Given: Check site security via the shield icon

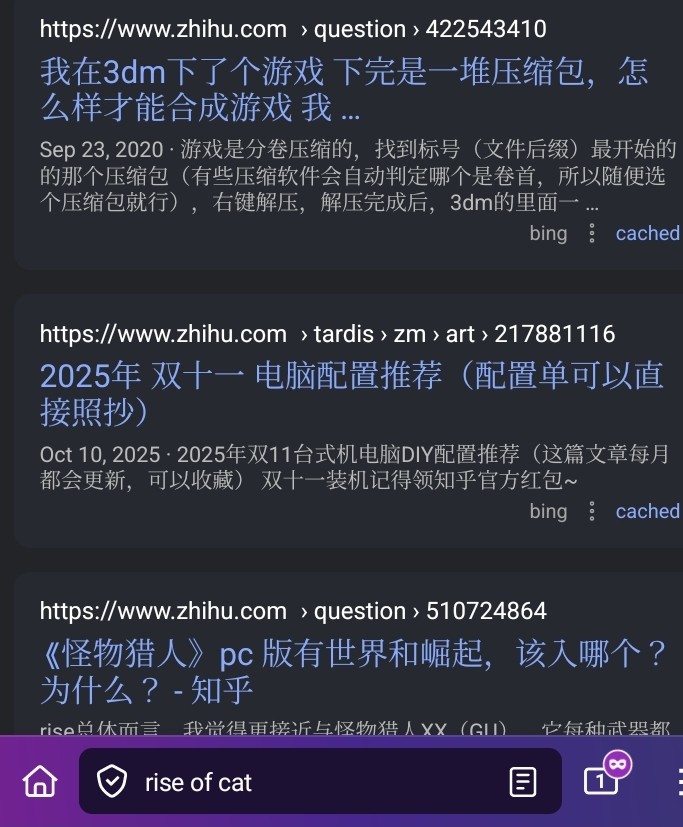Looking at the screenshot, I should click(111, 782).
